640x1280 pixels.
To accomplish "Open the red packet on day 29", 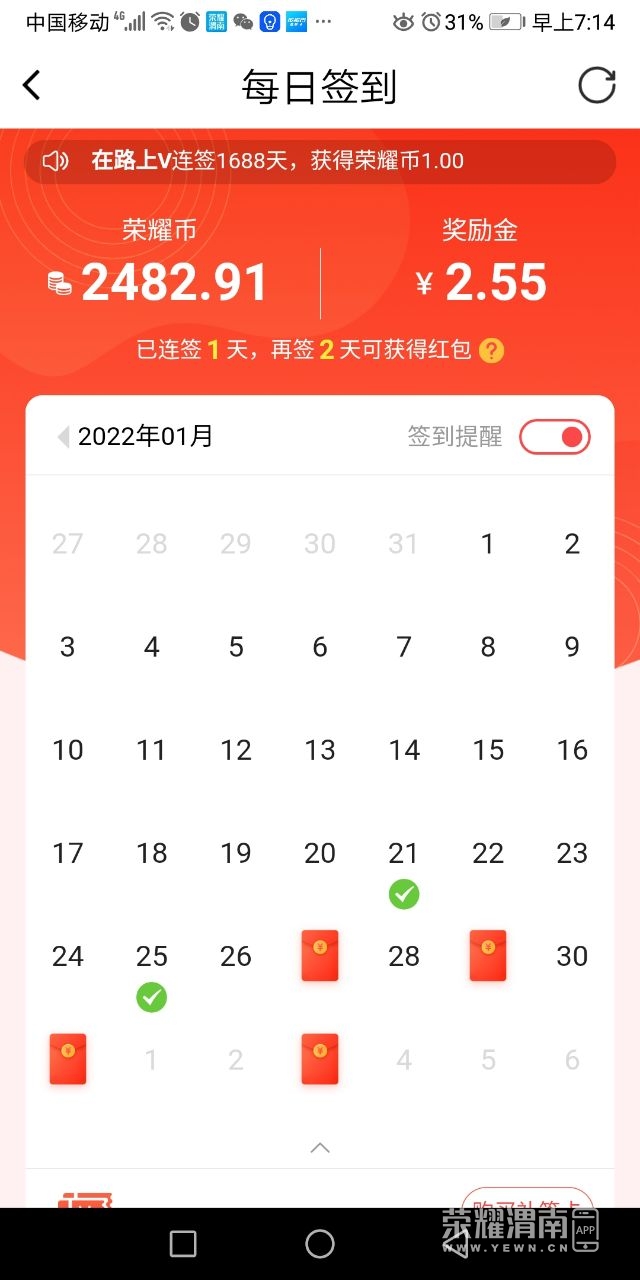I will 488,955.
